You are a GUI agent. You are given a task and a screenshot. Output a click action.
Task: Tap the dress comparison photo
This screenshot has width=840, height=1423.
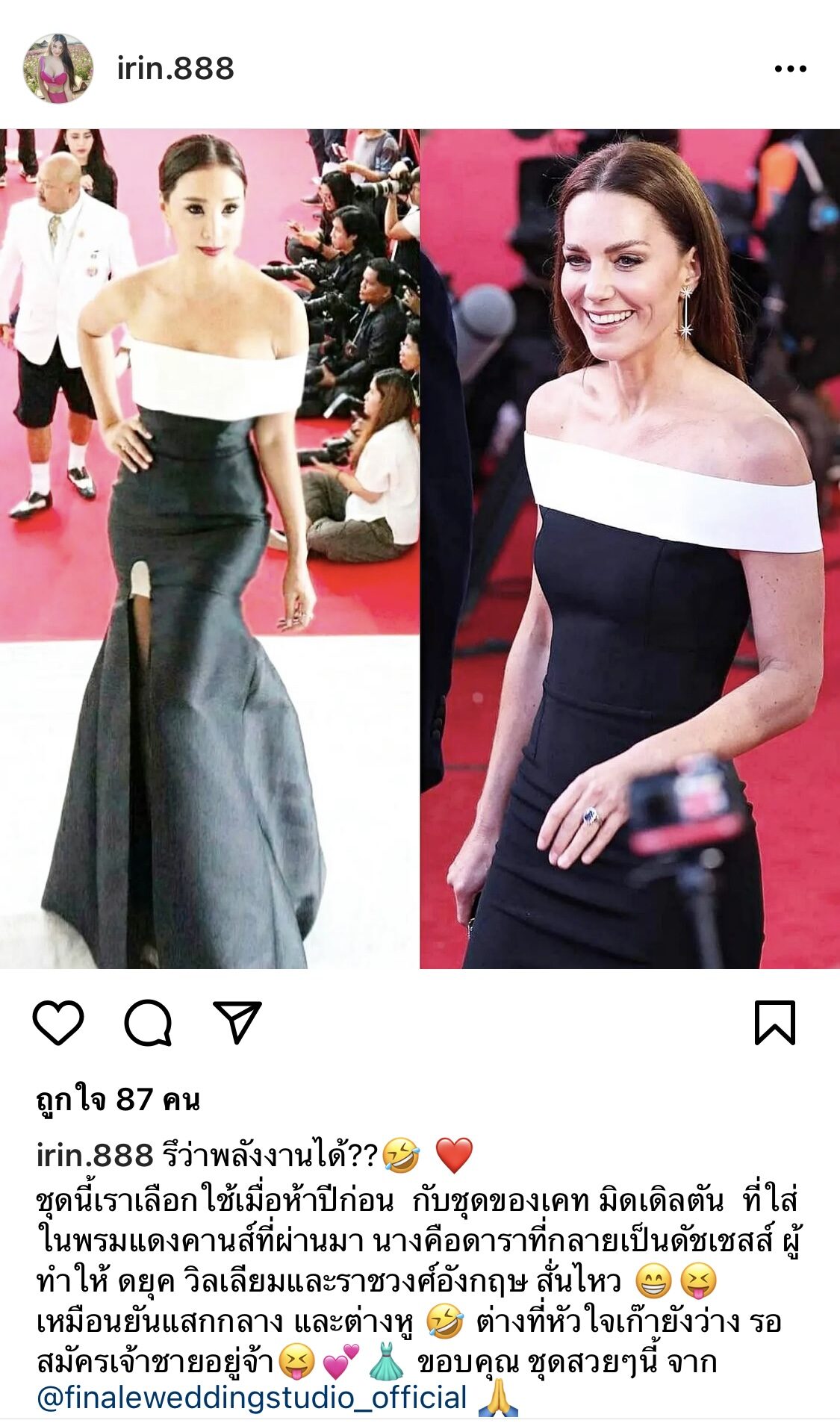pyautogui.click(x=420, y=549)
